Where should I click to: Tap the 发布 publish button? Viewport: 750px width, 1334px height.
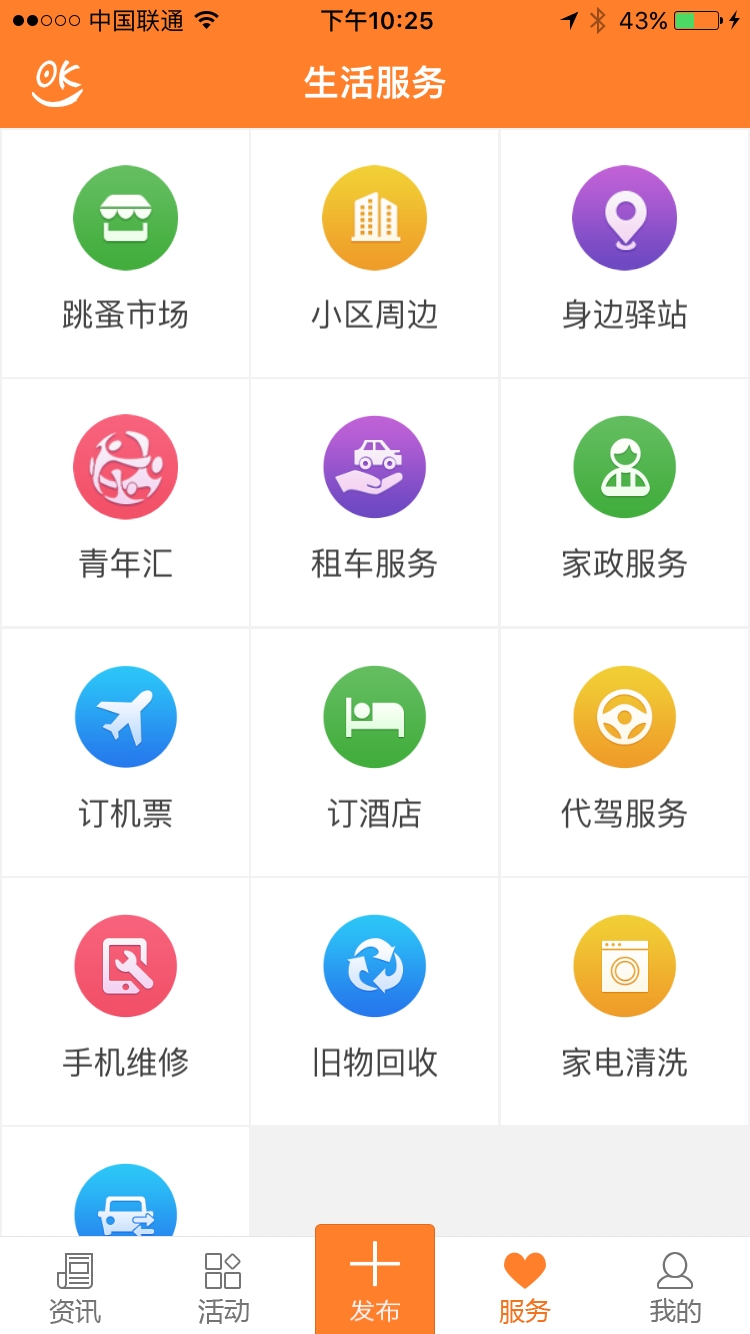point(375,1282)
